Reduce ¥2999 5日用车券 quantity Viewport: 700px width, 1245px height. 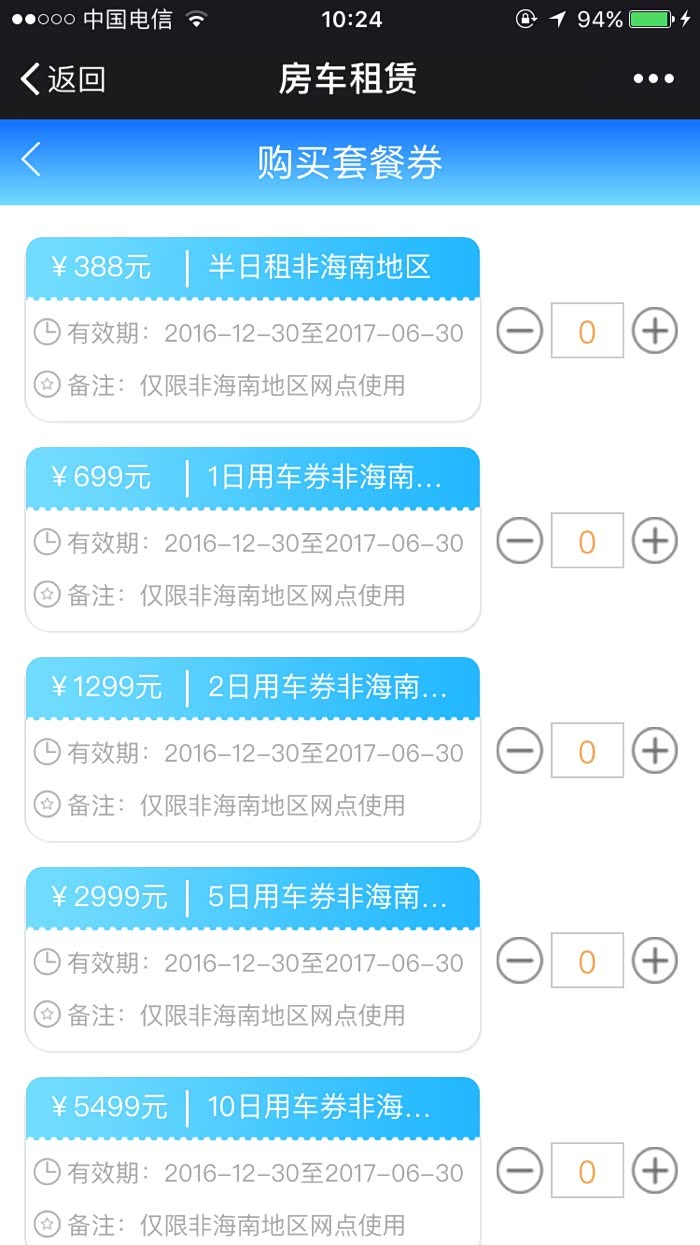[520, 961]
